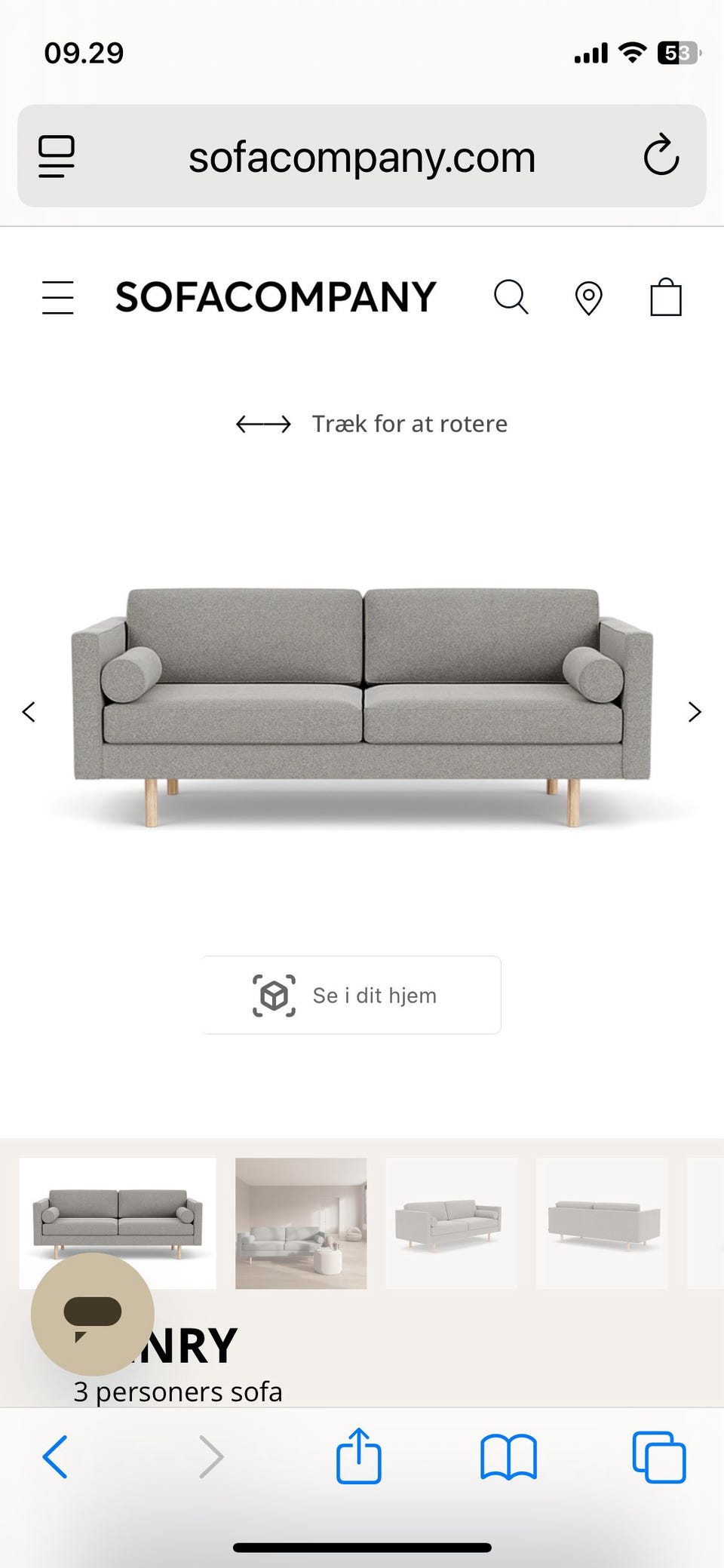Screen dimensions: 724x1568
Task: Select the rear-view sofa thumbnail
Action: coord(602,1223)
